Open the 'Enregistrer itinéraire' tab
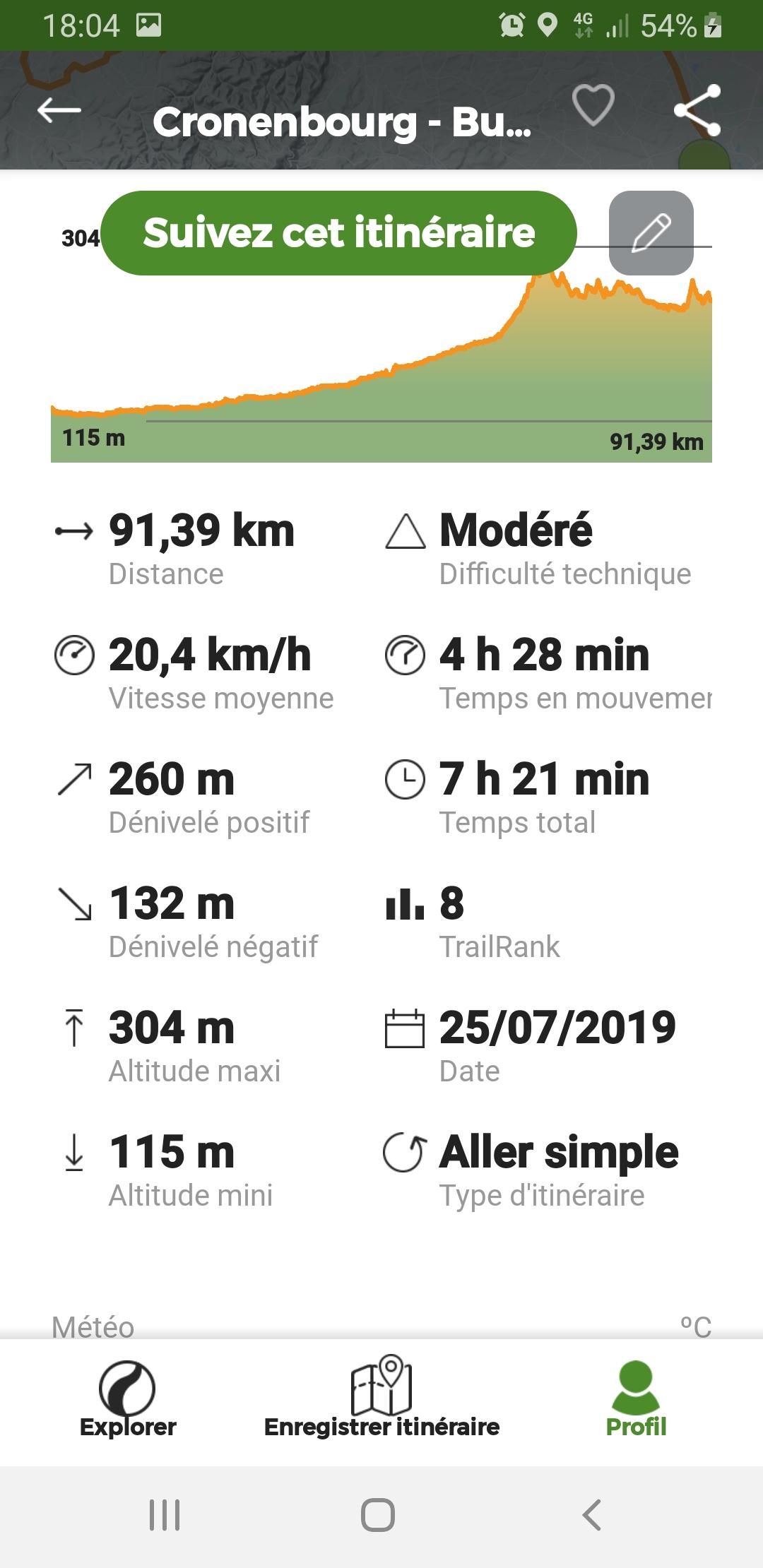This screenshot has width=763, height=1568. pyautogui.click(x=381, y=1398)
